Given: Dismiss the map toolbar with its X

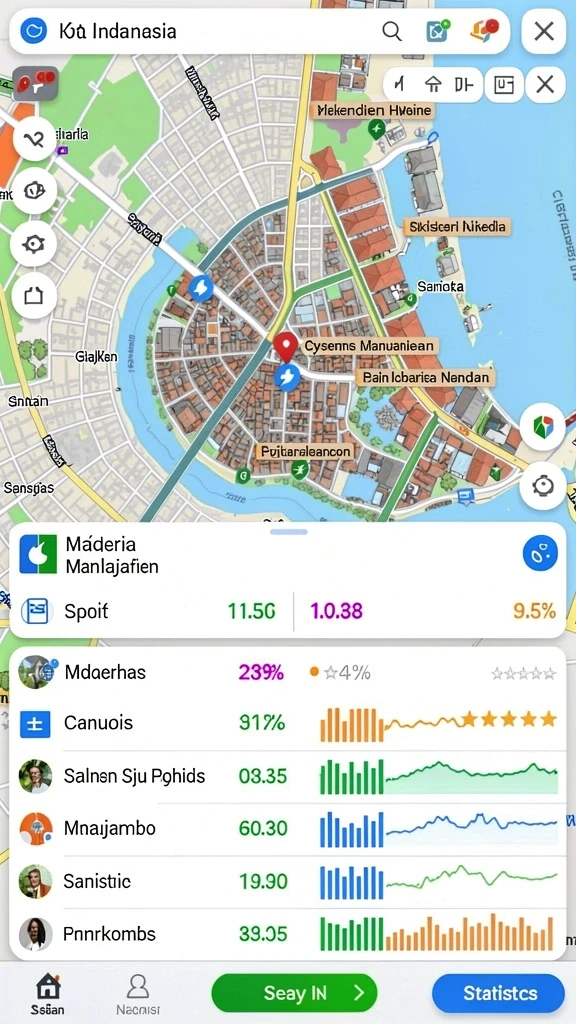Looking at the screenshot, I should [545, 84].
